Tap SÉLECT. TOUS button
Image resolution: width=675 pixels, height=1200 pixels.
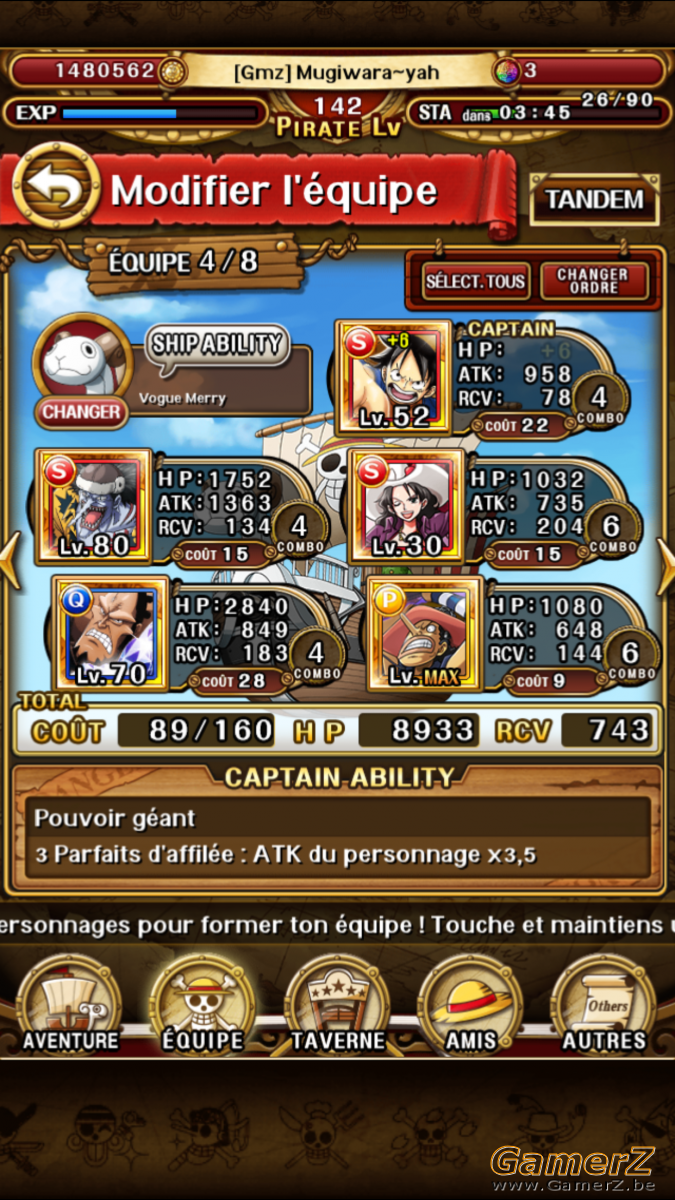point(475,281)
